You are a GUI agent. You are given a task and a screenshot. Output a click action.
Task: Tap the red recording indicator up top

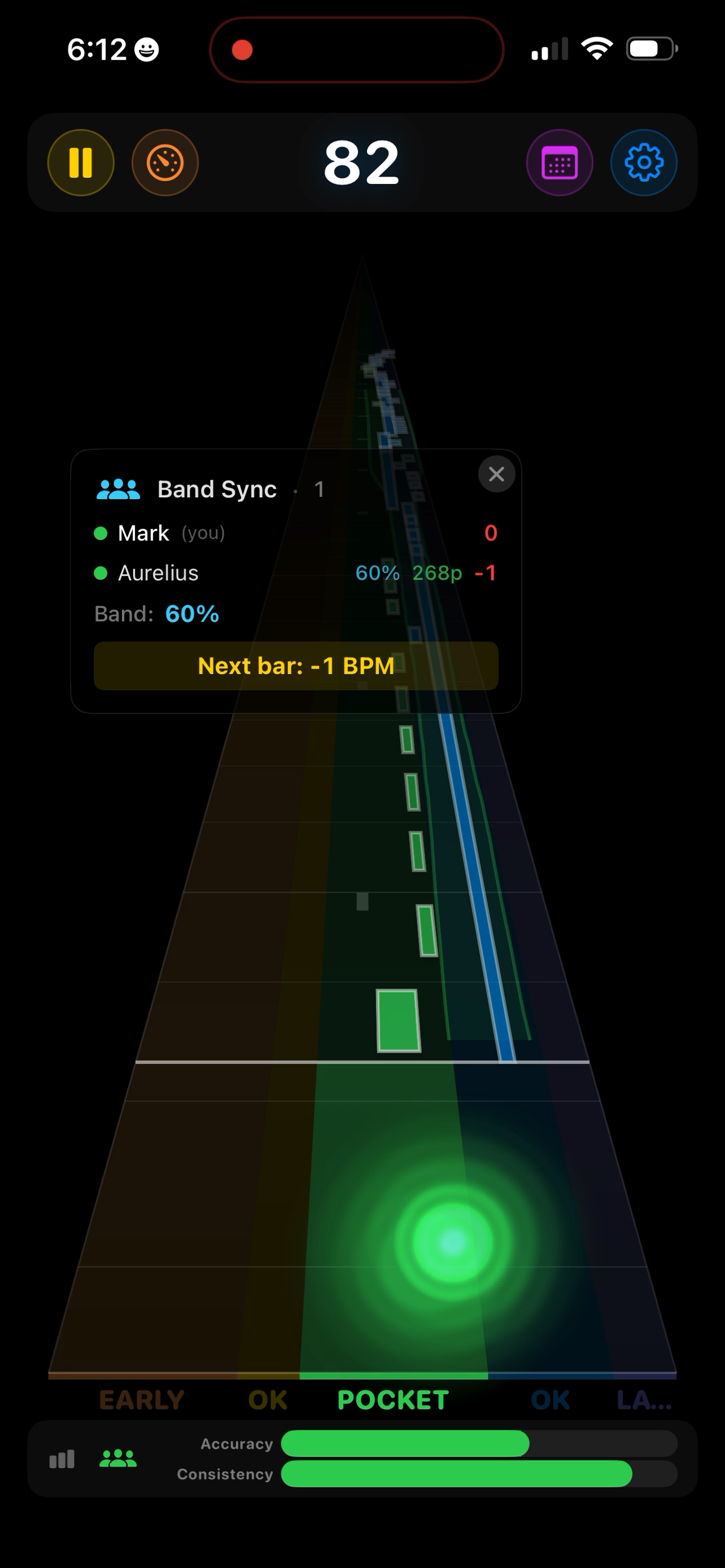point(243,50)
